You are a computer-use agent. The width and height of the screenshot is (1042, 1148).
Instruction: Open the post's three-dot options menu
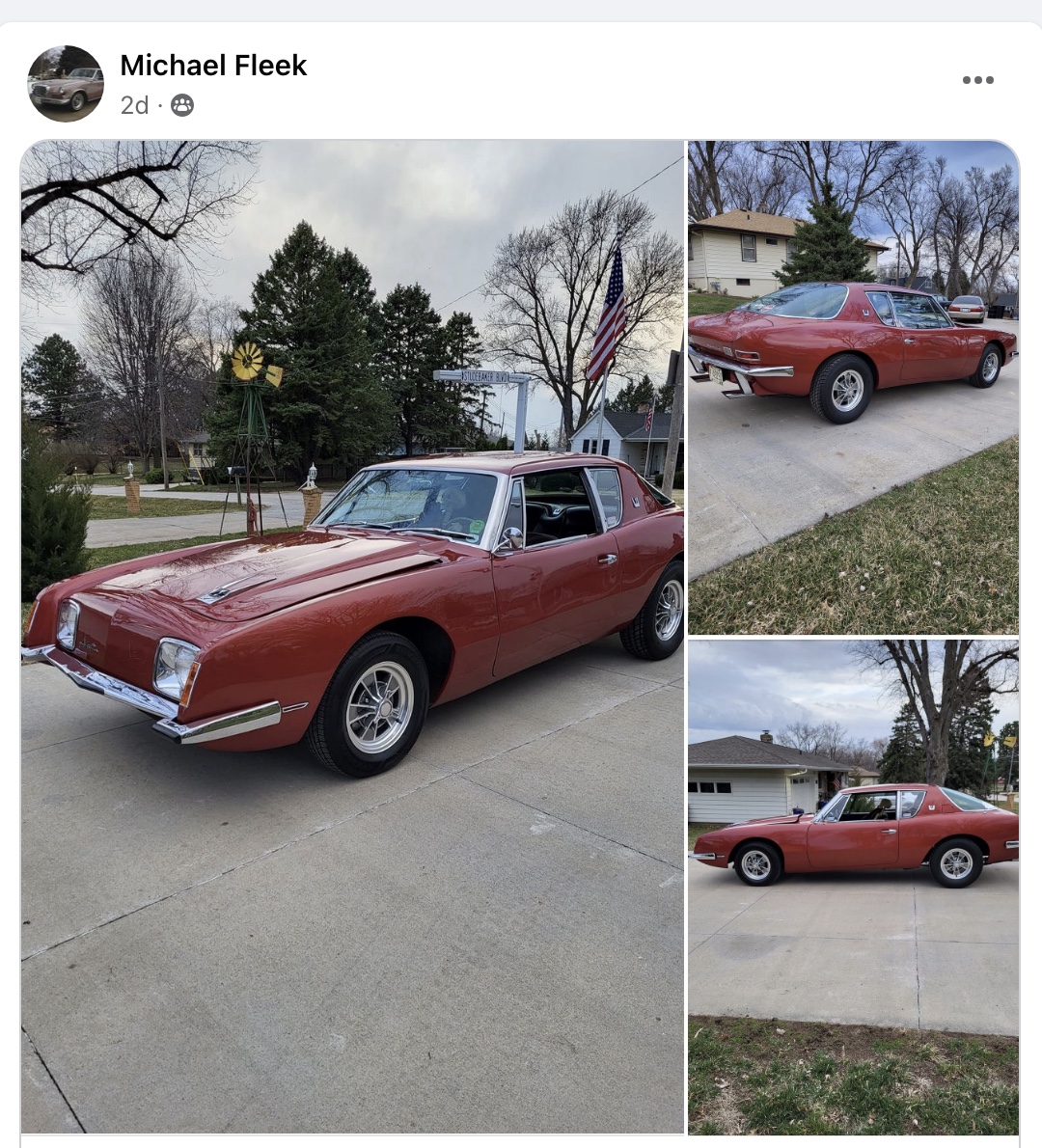[977, 80]
